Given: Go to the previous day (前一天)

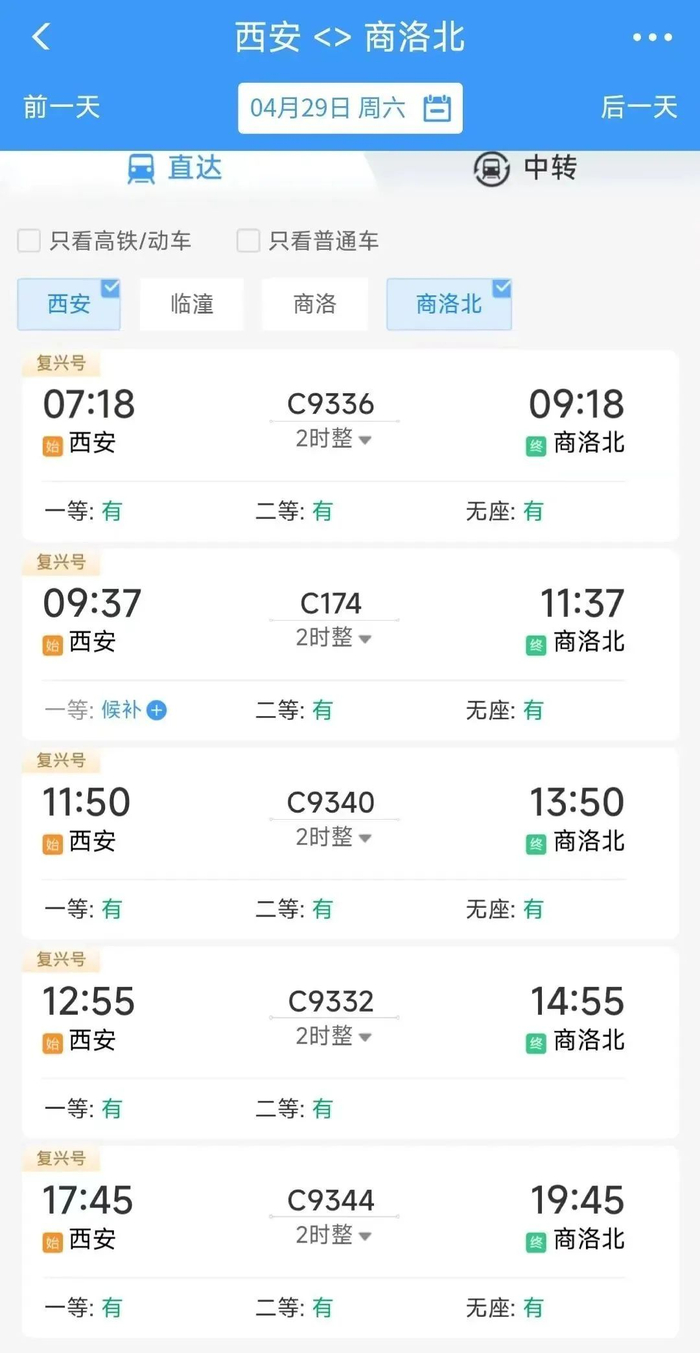Looking at the screenshot, I should (x=62, y=107).
